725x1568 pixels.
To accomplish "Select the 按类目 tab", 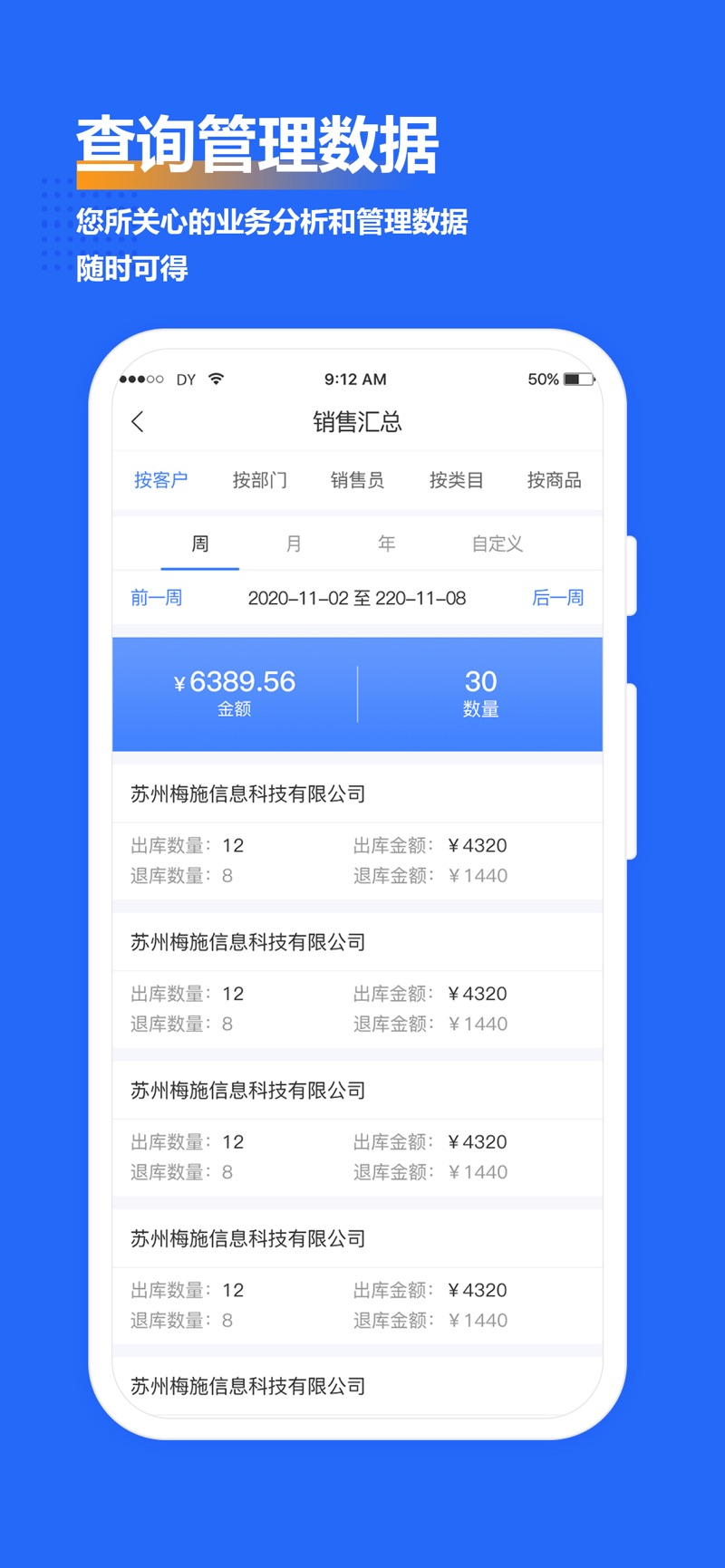I will (456, 480).
